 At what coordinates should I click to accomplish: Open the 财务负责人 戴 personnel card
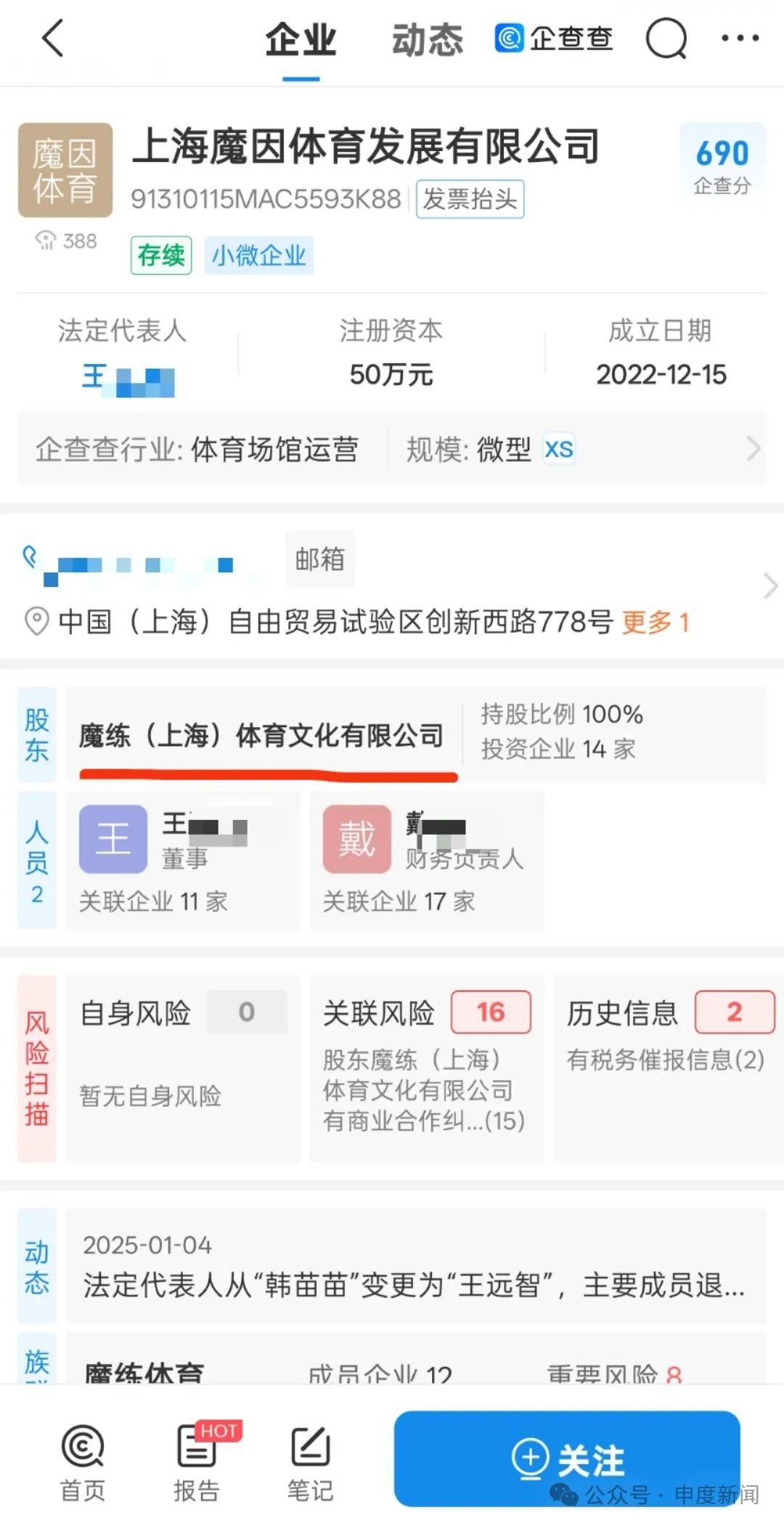pos(426,861)
